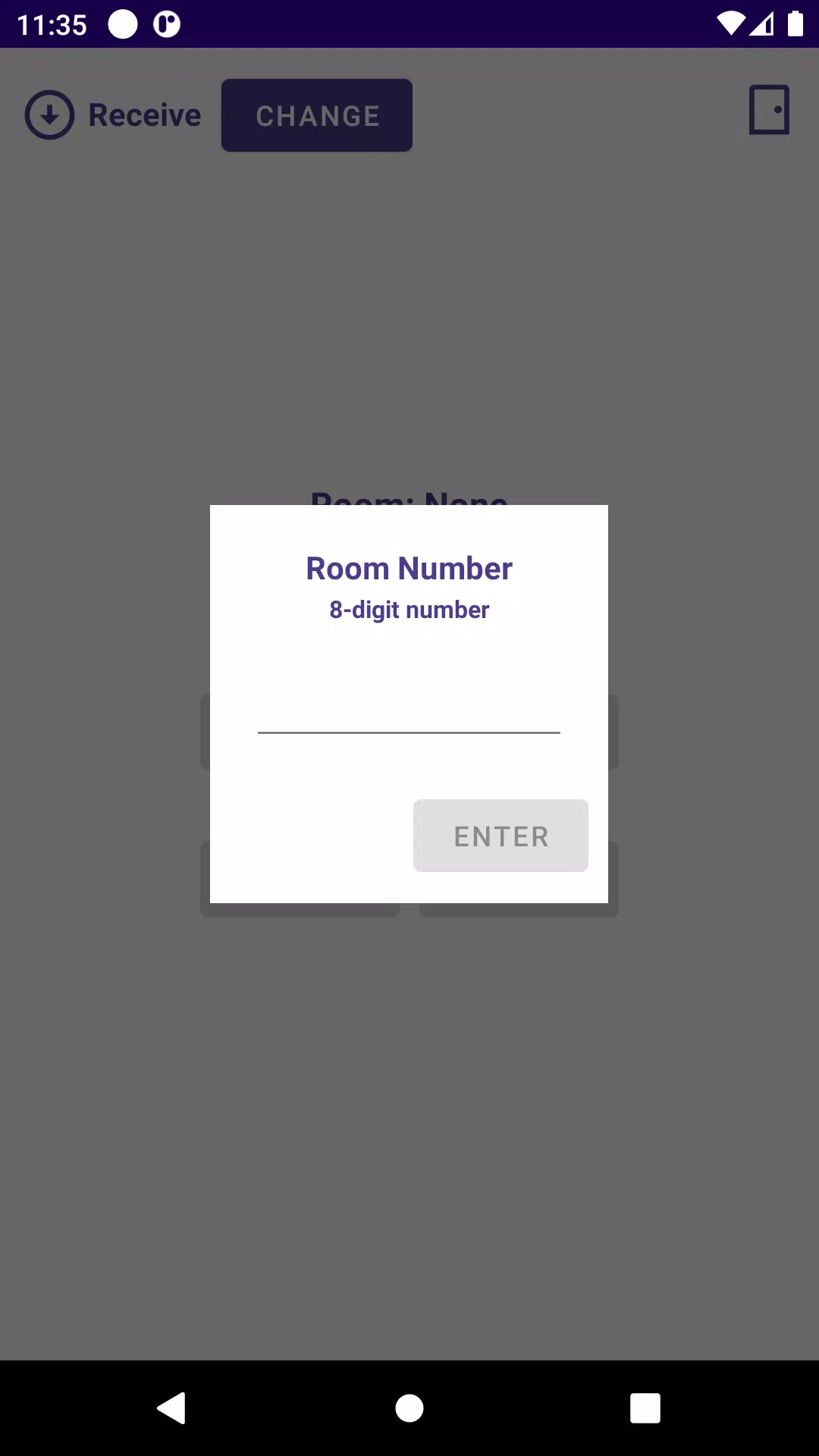819x1456 pixels.
Task: Open the door icon in top bar
Action: pos(769,110)
